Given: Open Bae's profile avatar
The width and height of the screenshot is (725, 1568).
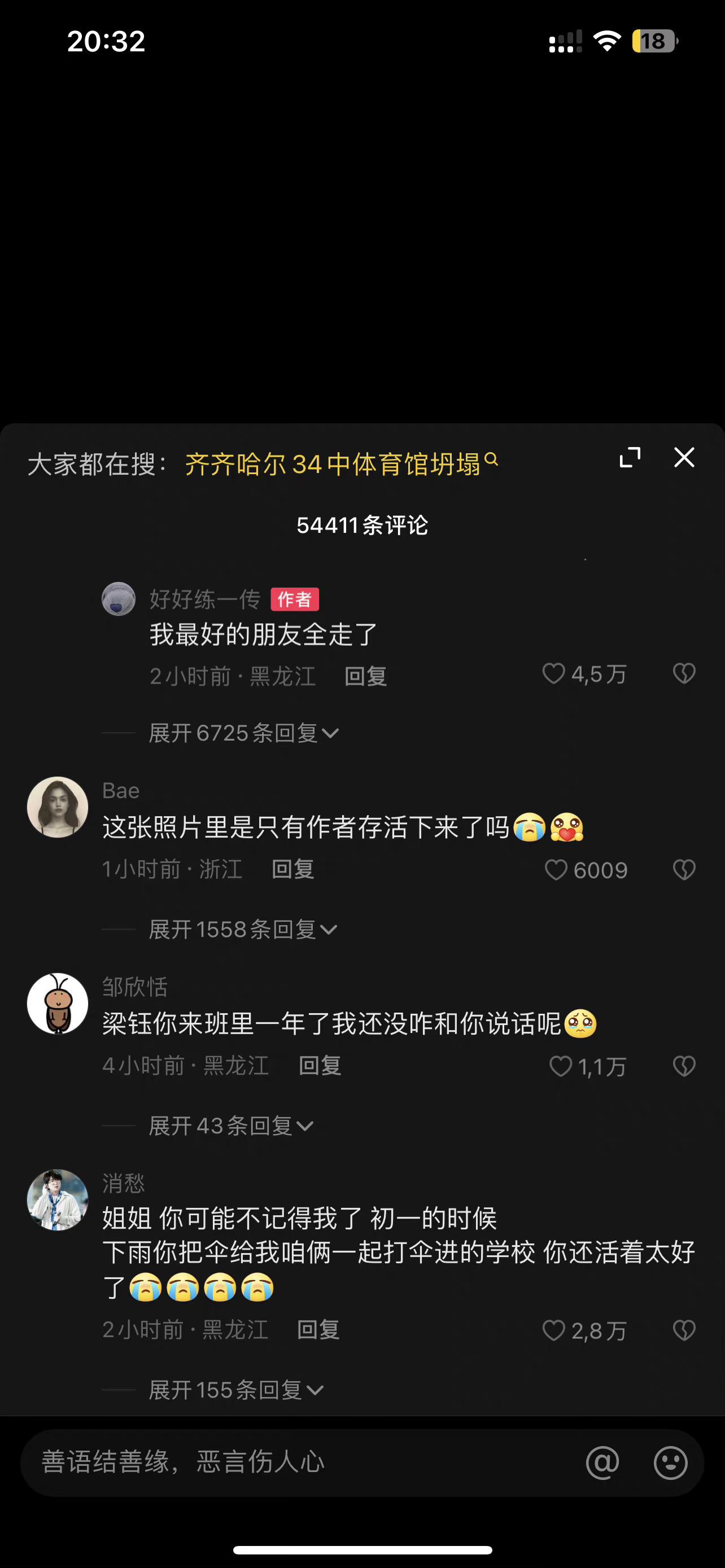Looking at the screenshot, I should click(x=57, y=807).
